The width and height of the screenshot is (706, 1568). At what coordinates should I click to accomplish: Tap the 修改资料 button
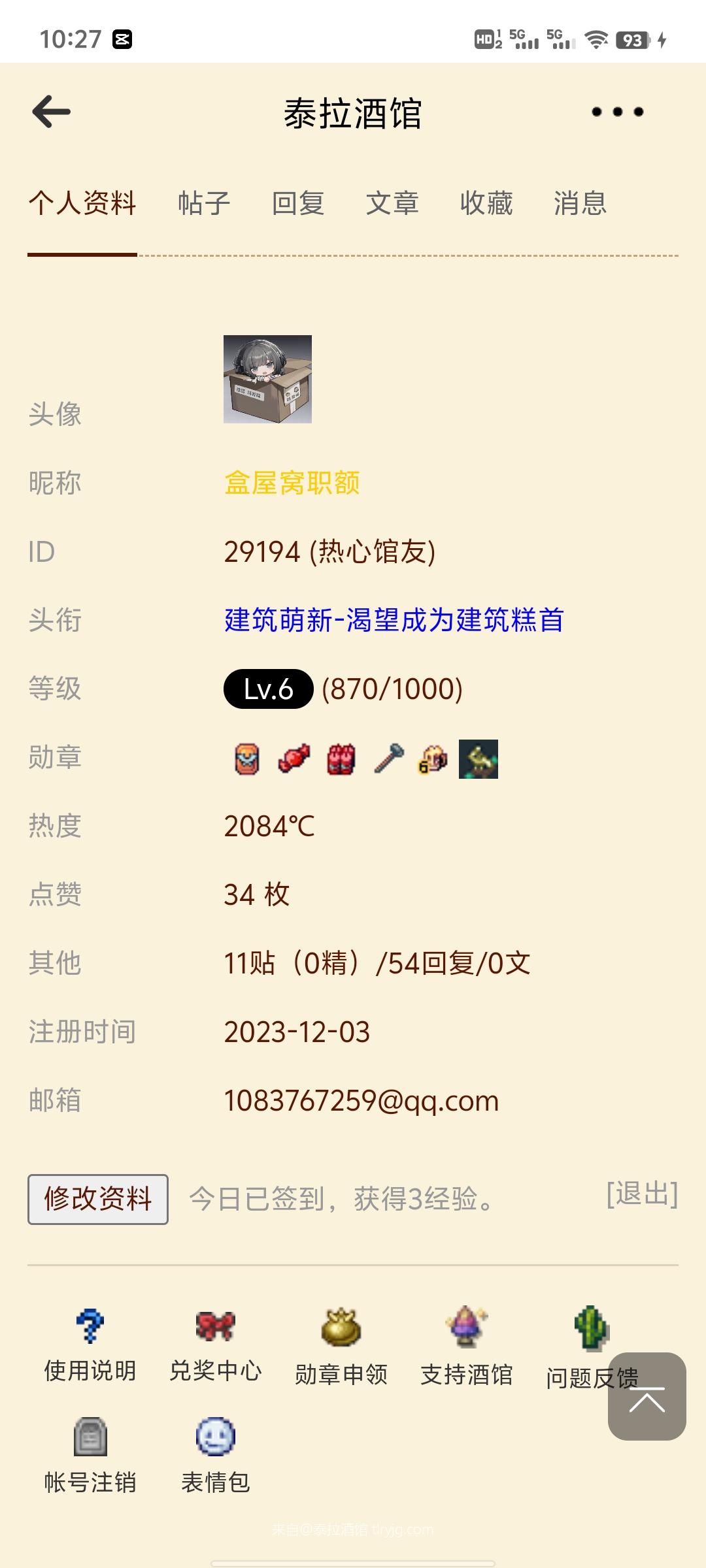pos(98,1199)
